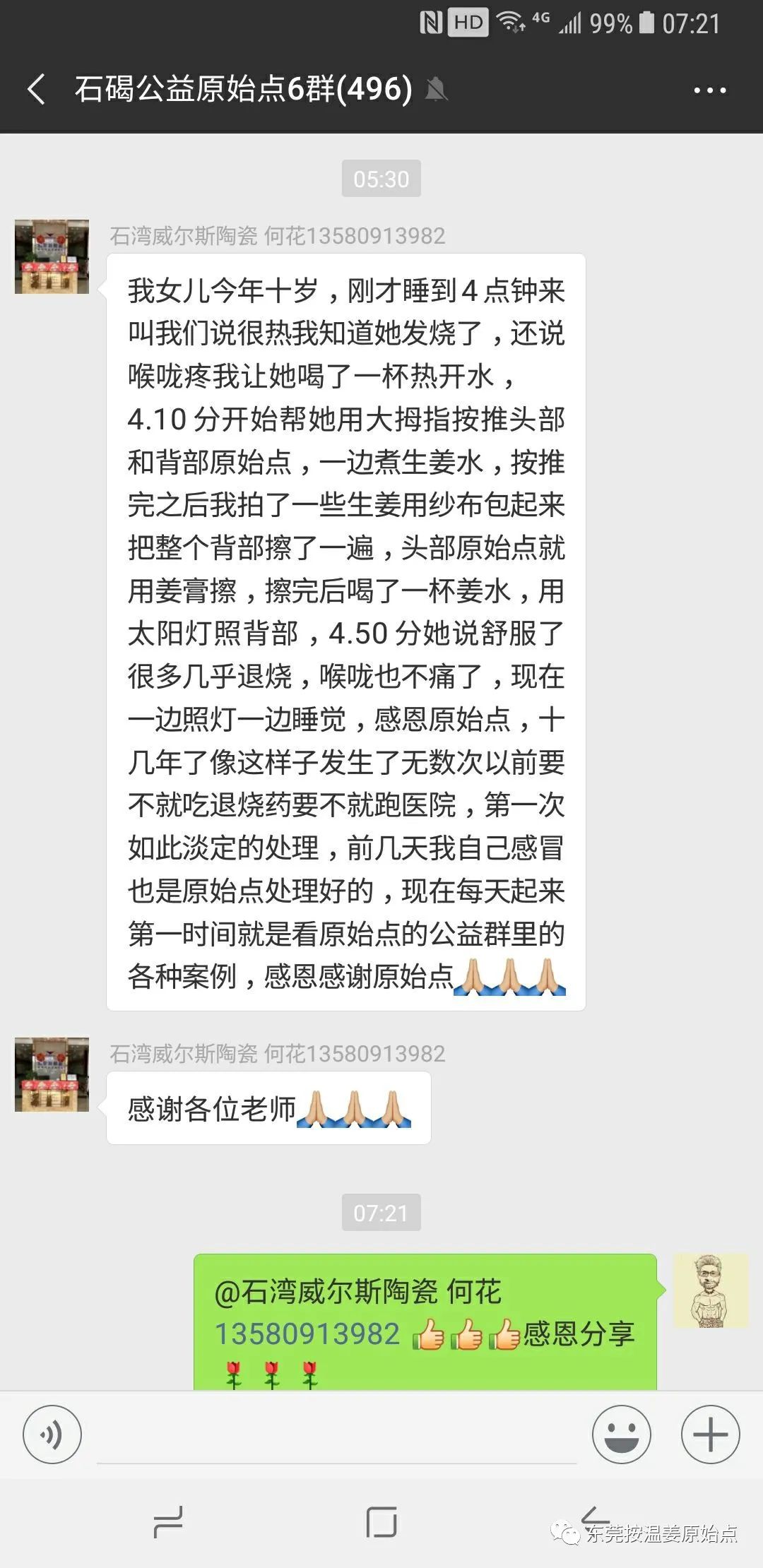Image resolution: width=763 pixels, height=1568 pixels.
Task: Open group name 石碣公益原始点6群
Action: click(240, 90)
